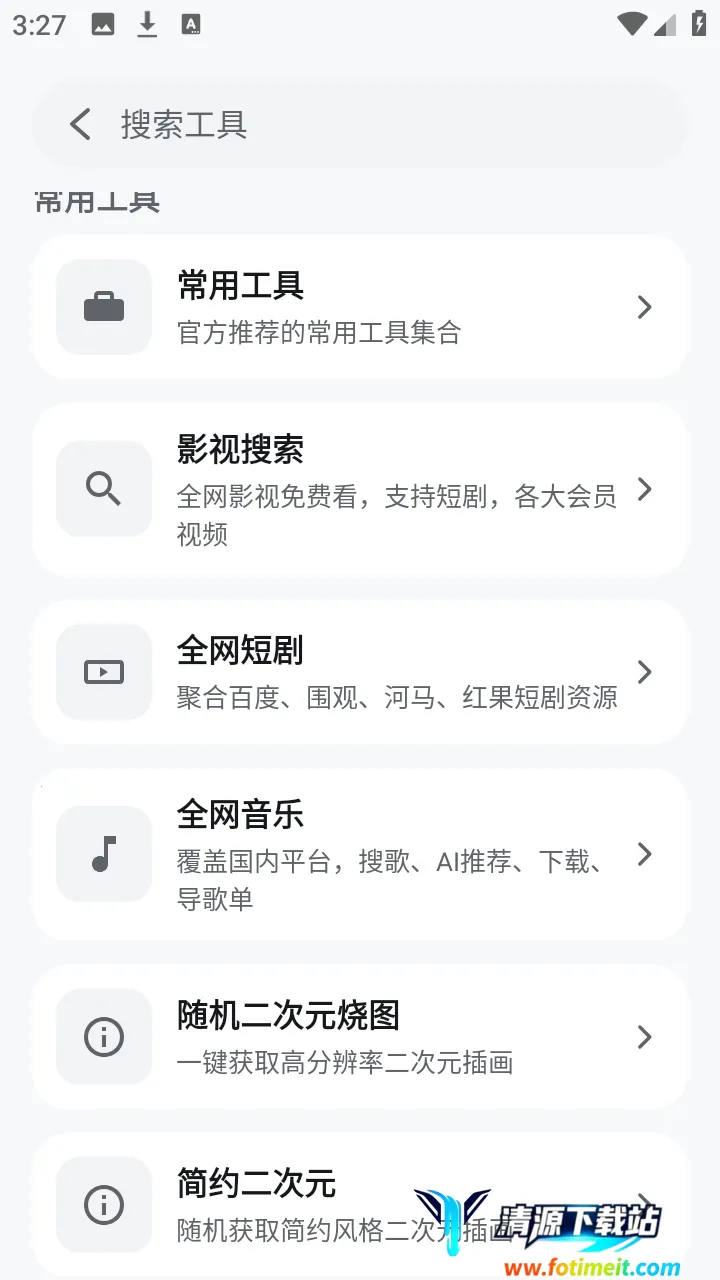The width and height of the screenshot is (720, 1280).
Task: Select the 全网短剧 entry
Action: tap(360, 672)
